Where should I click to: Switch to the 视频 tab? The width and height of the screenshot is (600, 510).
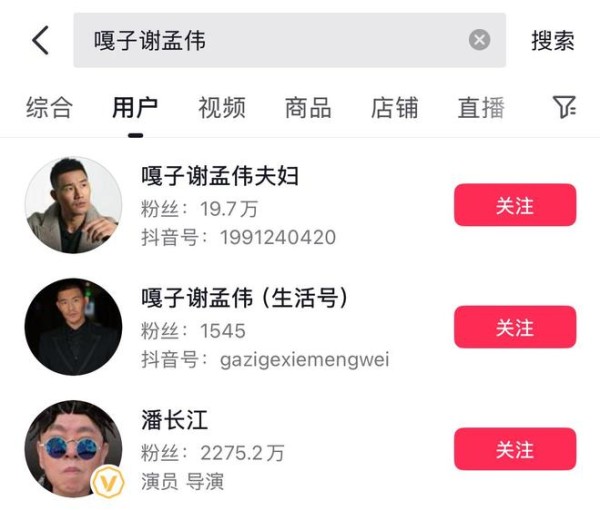tap(222, 108)
